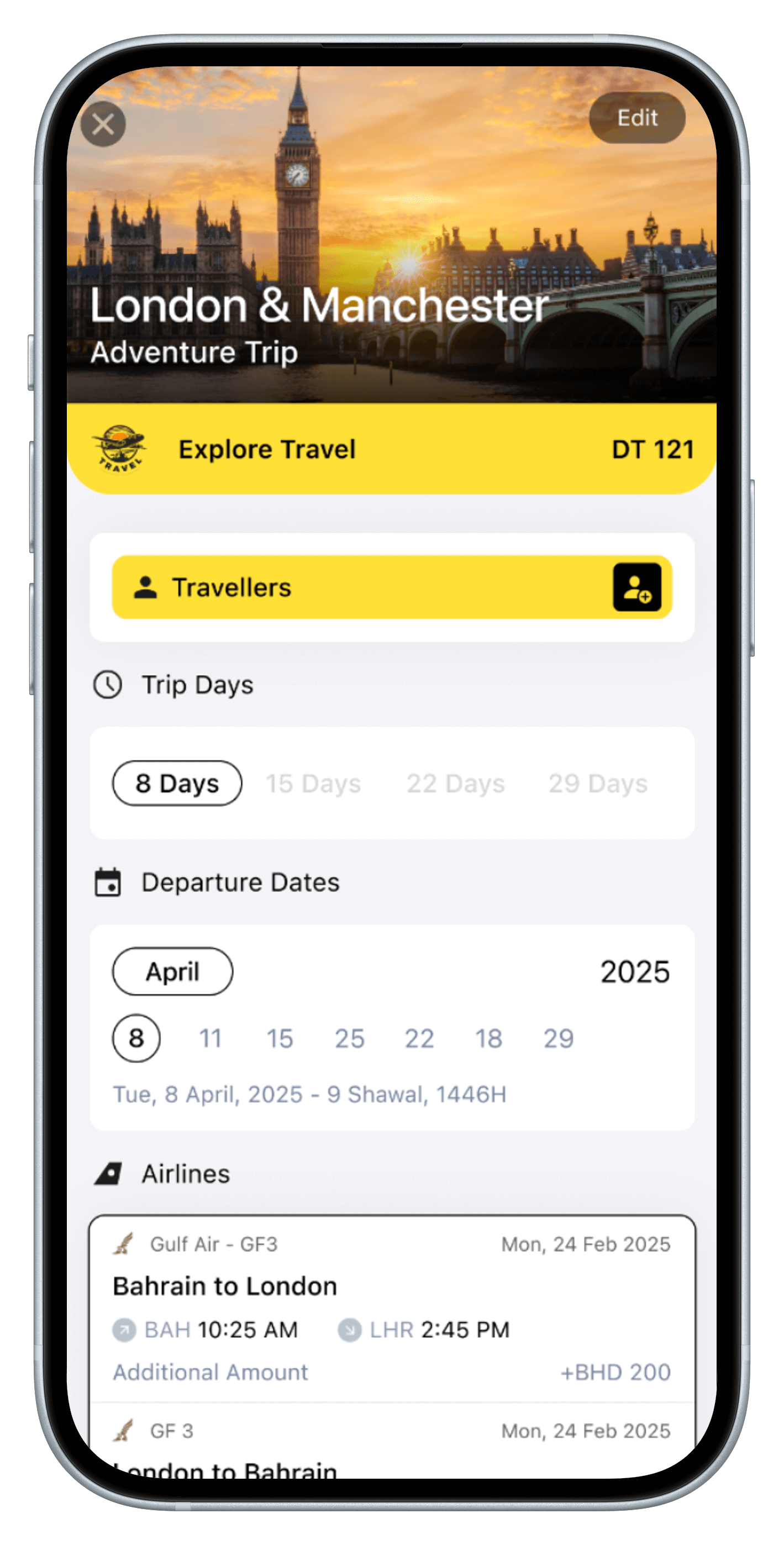
Task: Select the 8 Days trip option
Action: click(177, 784)
